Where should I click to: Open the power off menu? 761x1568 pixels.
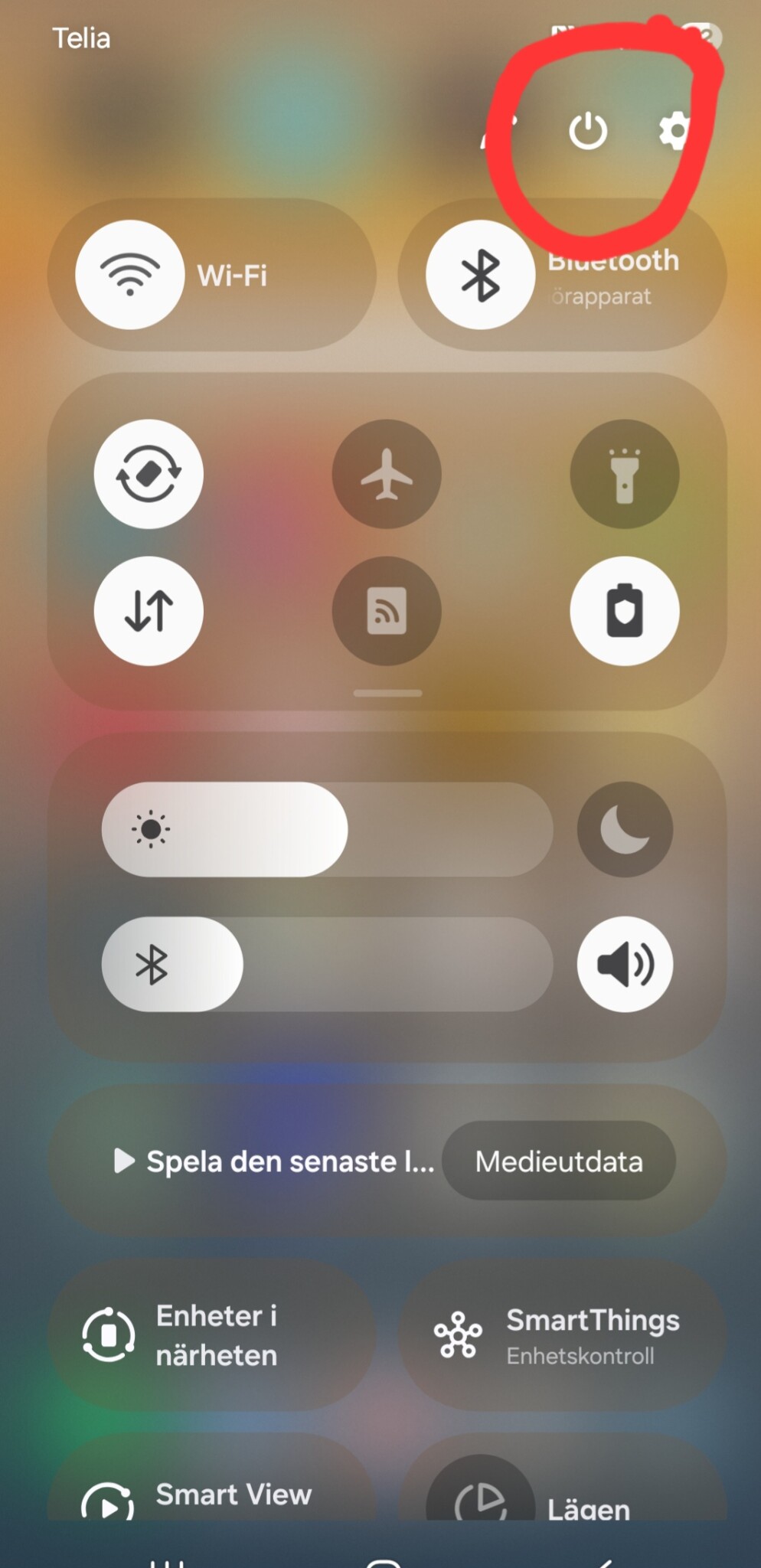tap(588, 131)
